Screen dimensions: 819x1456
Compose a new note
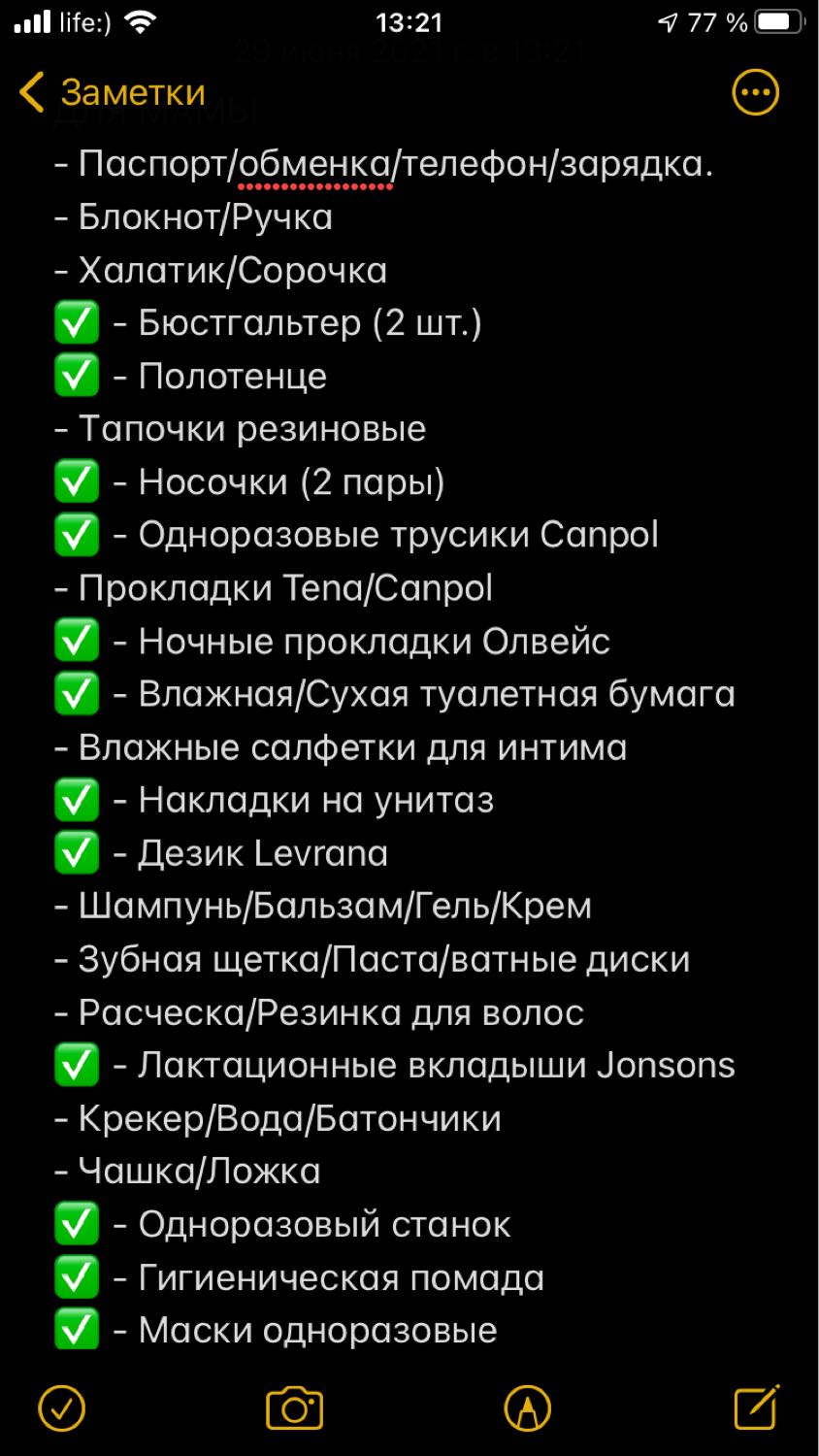pyautogui.click(x=757, y=1406)
